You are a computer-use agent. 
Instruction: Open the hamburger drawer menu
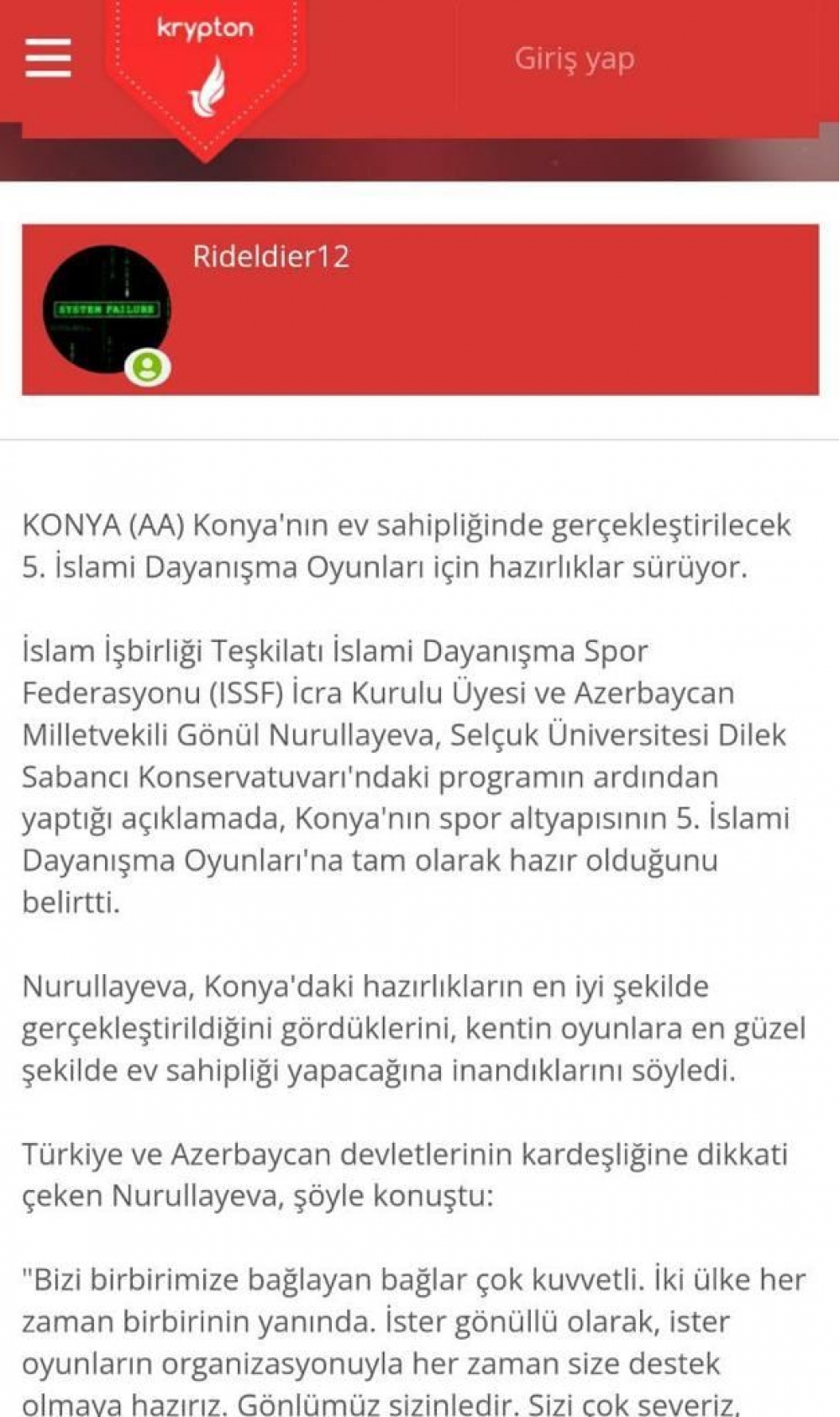tap(48, 58)
